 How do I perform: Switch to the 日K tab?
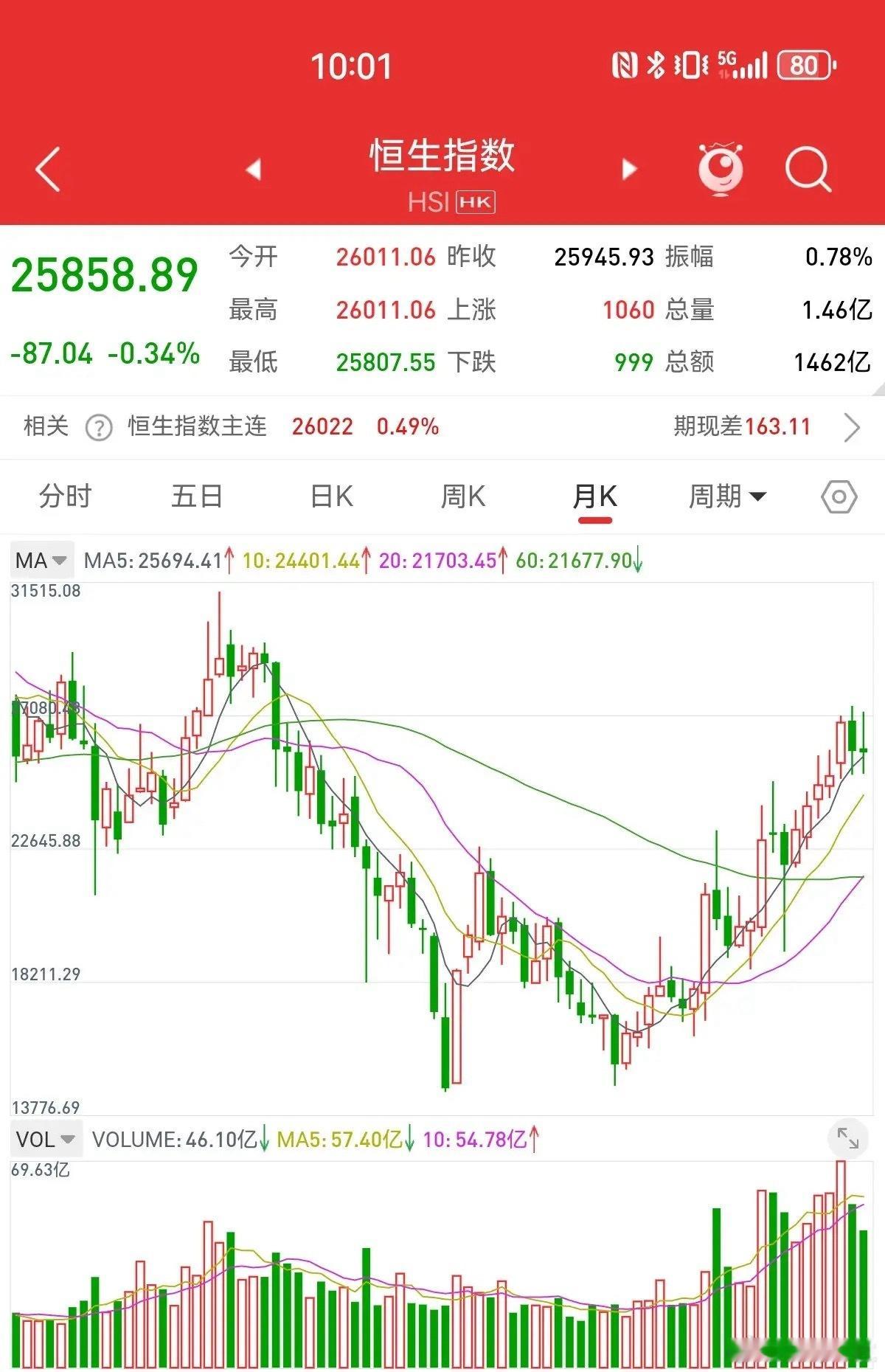tap(330, 497)
